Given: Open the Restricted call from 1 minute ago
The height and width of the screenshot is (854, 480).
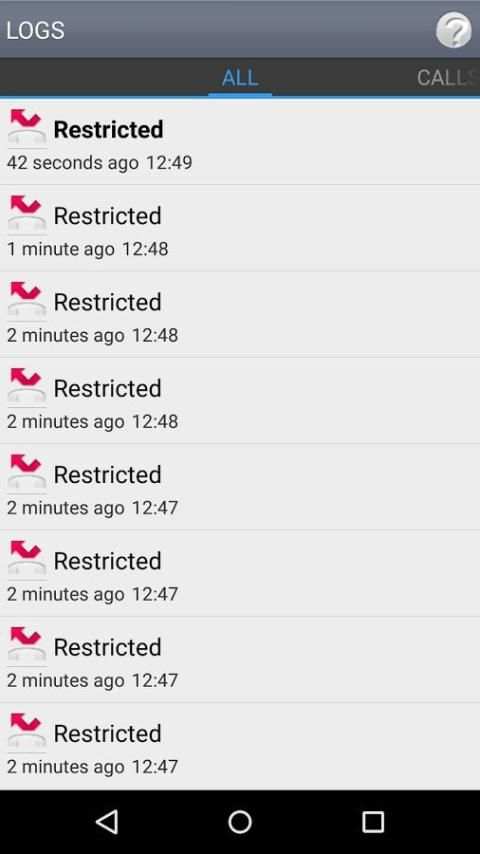Looking at the screenshot, I should 240,228.
